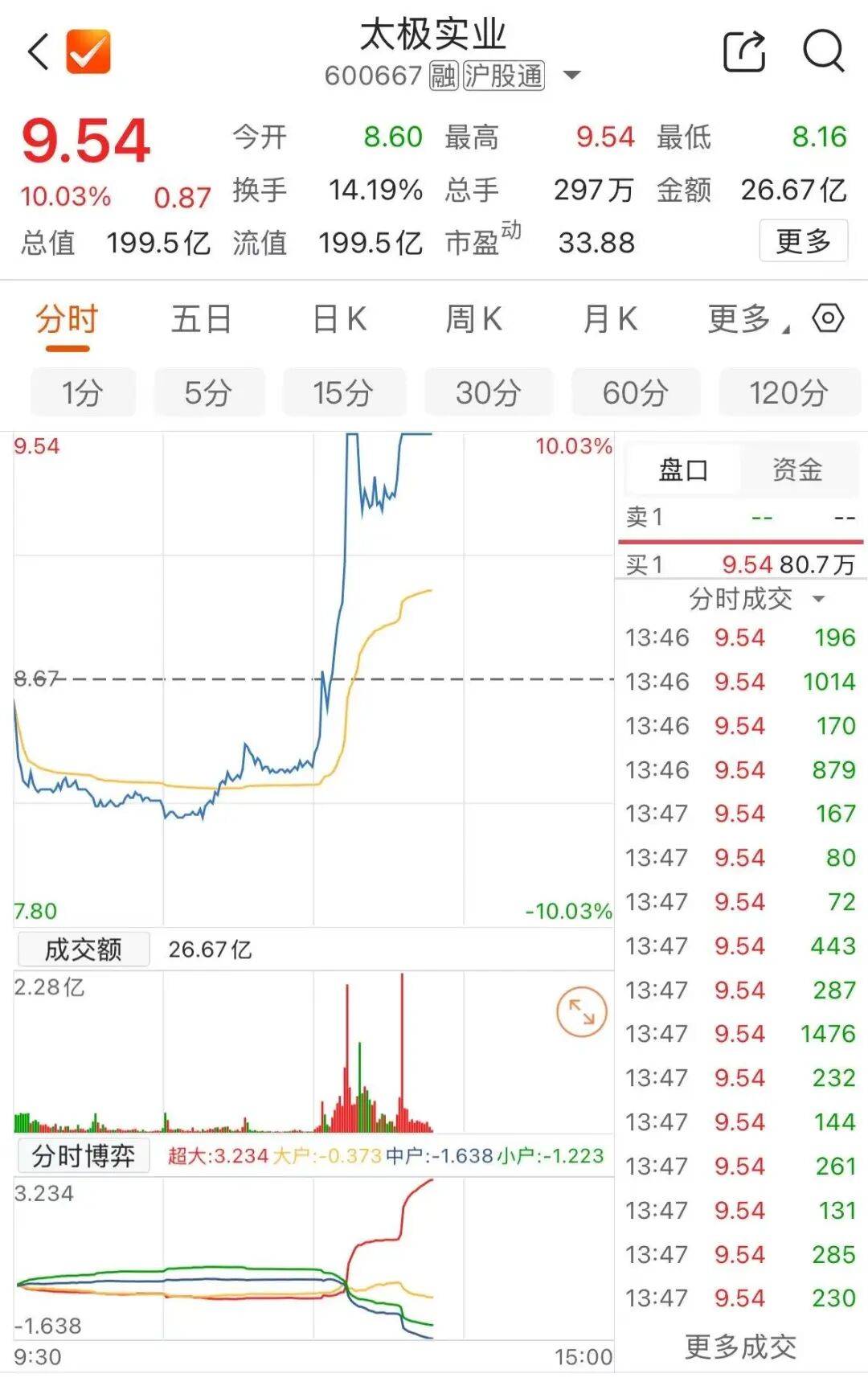Tap the 沪股通 label badge
The image size is (868, 1386).
pyautogui.click(x=505, y=77)
